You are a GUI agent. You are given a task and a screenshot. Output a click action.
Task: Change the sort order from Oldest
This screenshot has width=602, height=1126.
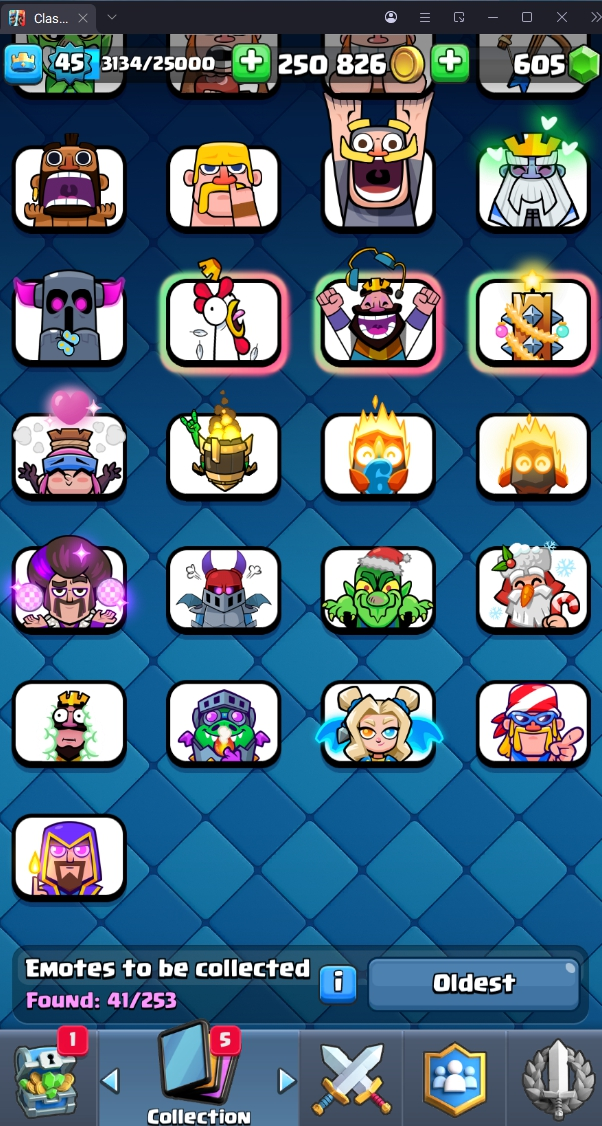coord(474,984)
